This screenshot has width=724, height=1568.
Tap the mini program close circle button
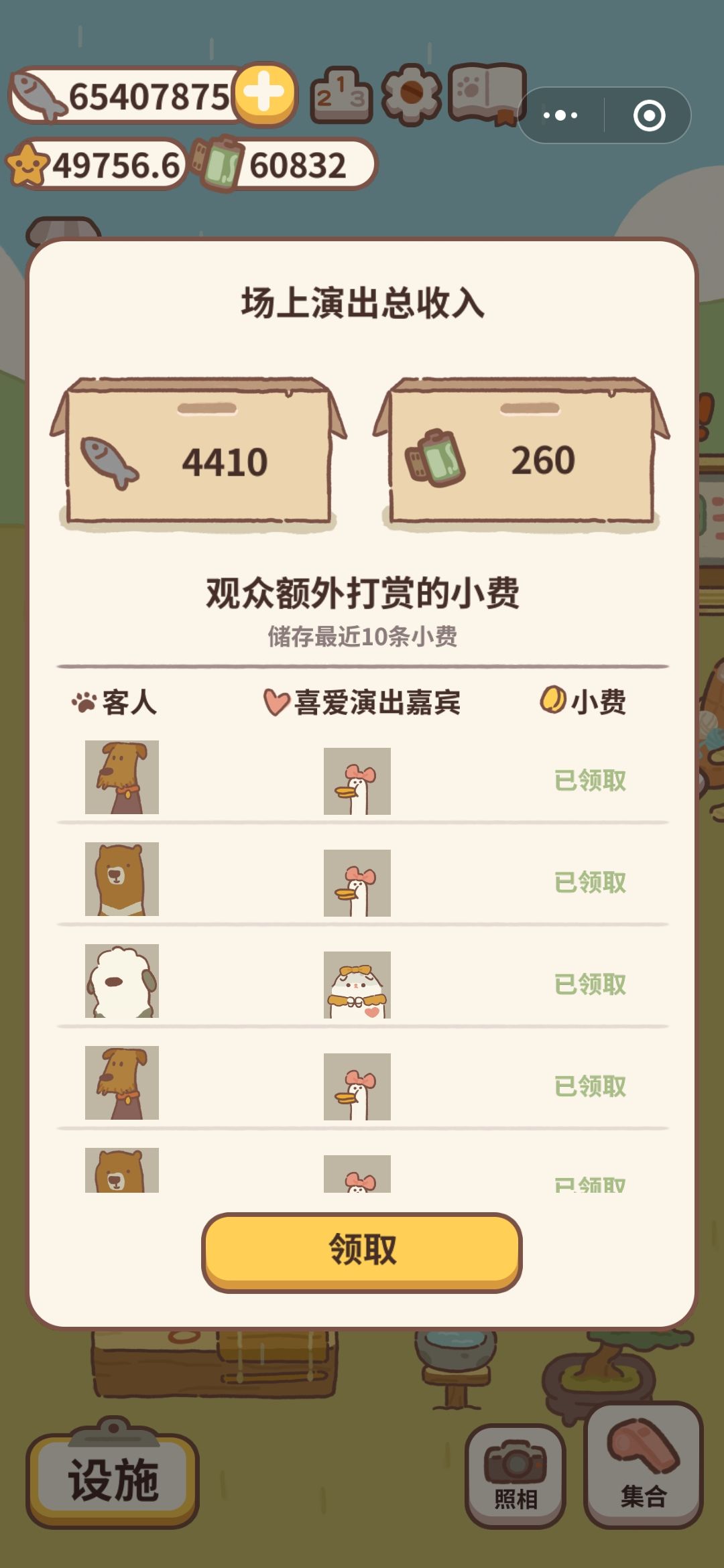click(x=649, y=115)
